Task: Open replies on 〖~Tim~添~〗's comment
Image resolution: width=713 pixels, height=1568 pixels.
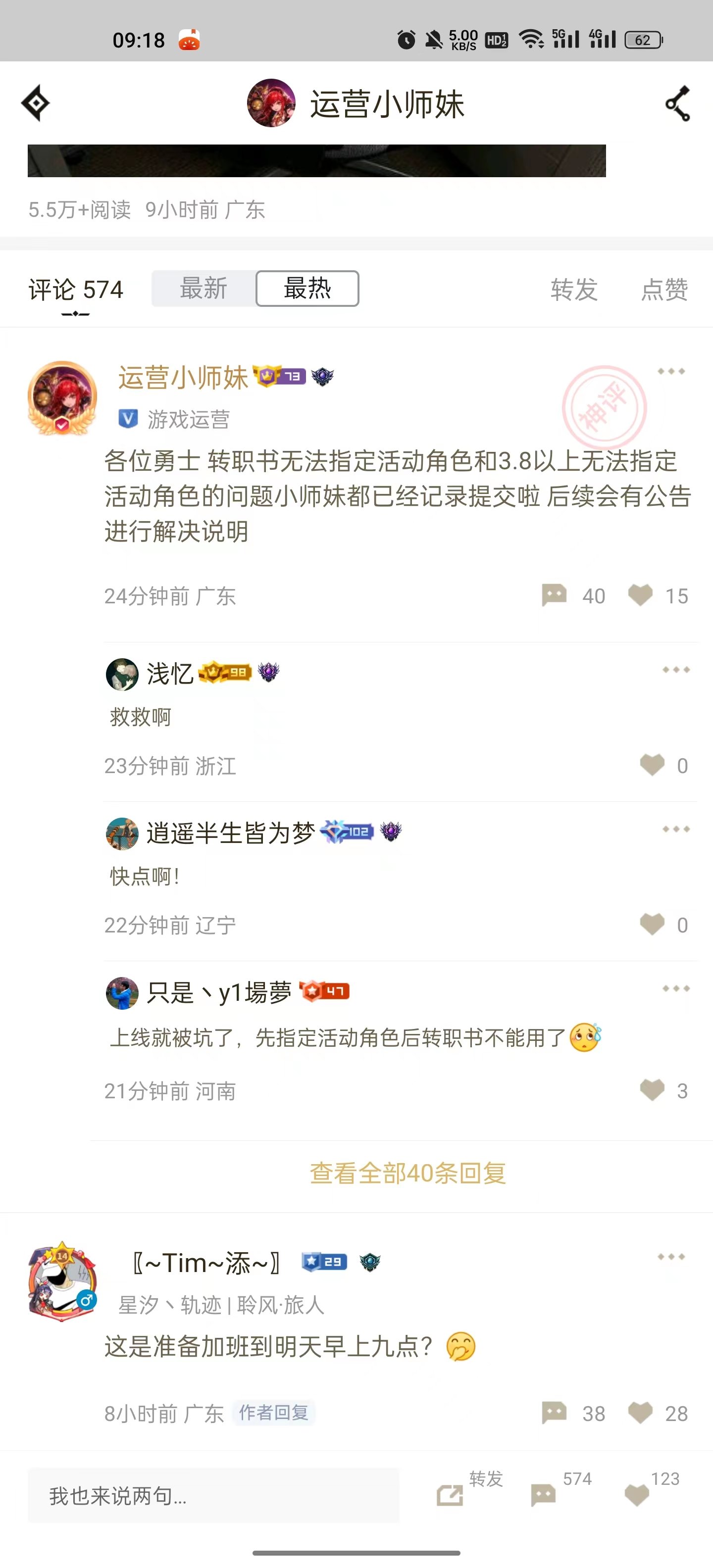Action: coord(555,1413)
